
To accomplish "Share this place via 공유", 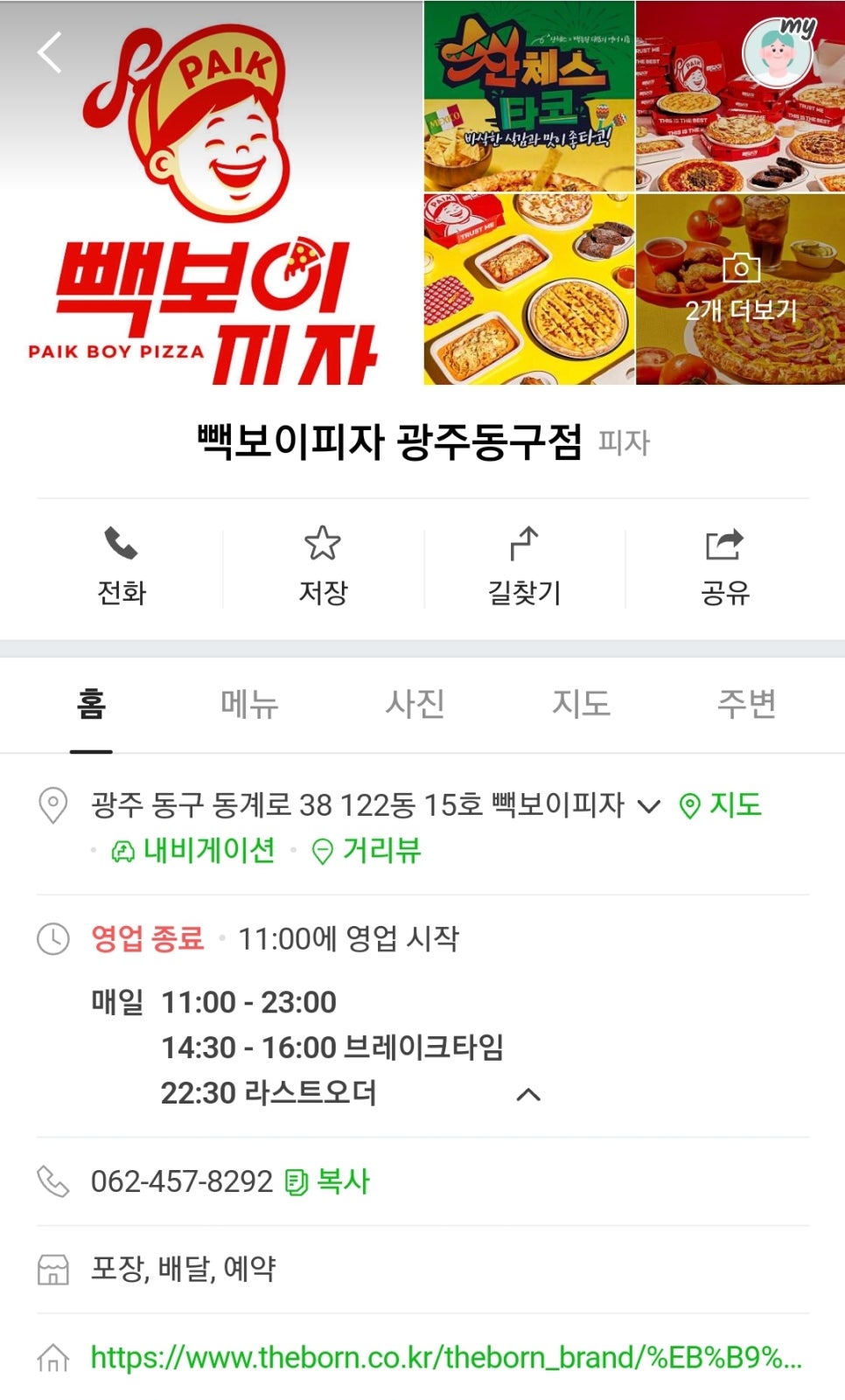I will (x=725, y=567).
